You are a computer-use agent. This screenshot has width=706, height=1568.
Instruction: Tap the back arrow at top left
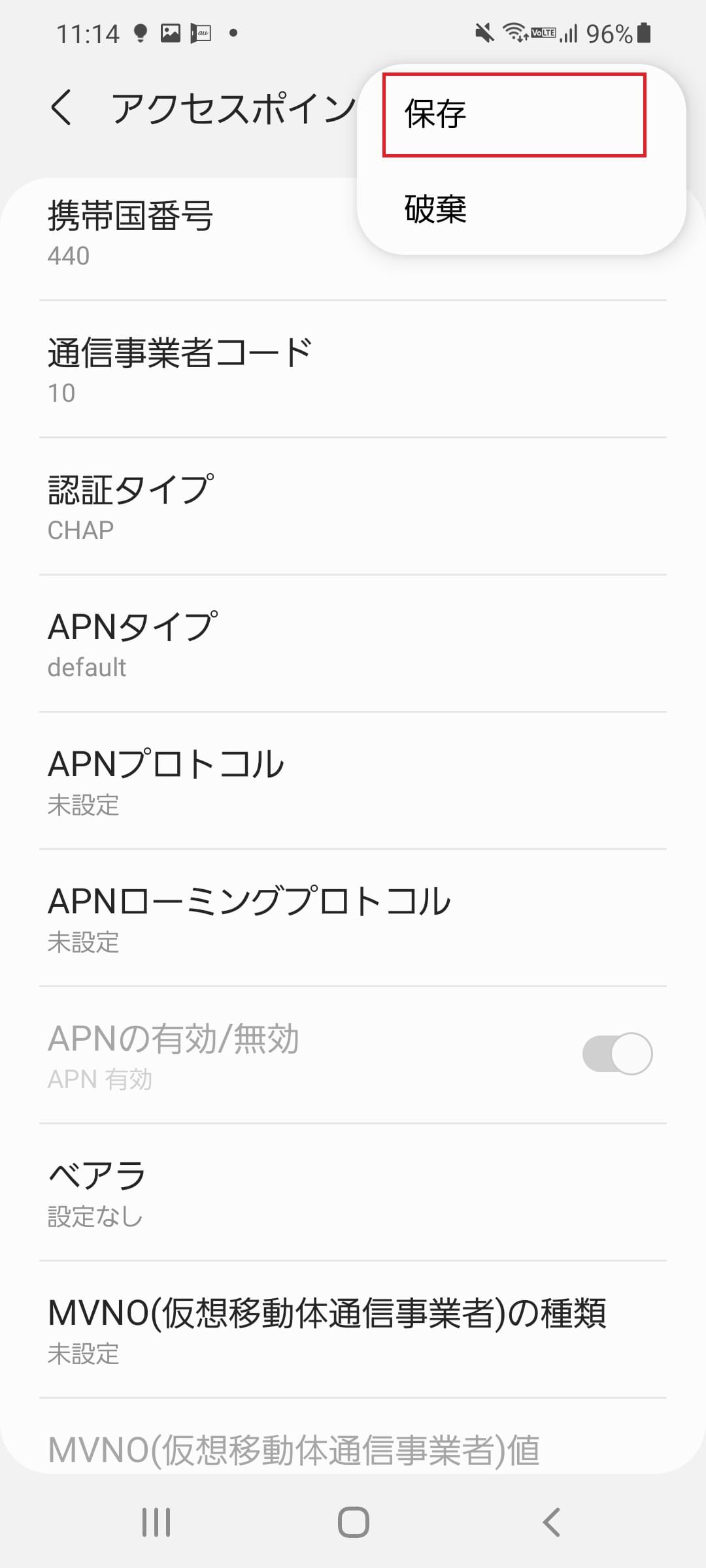tap(62, 108)
